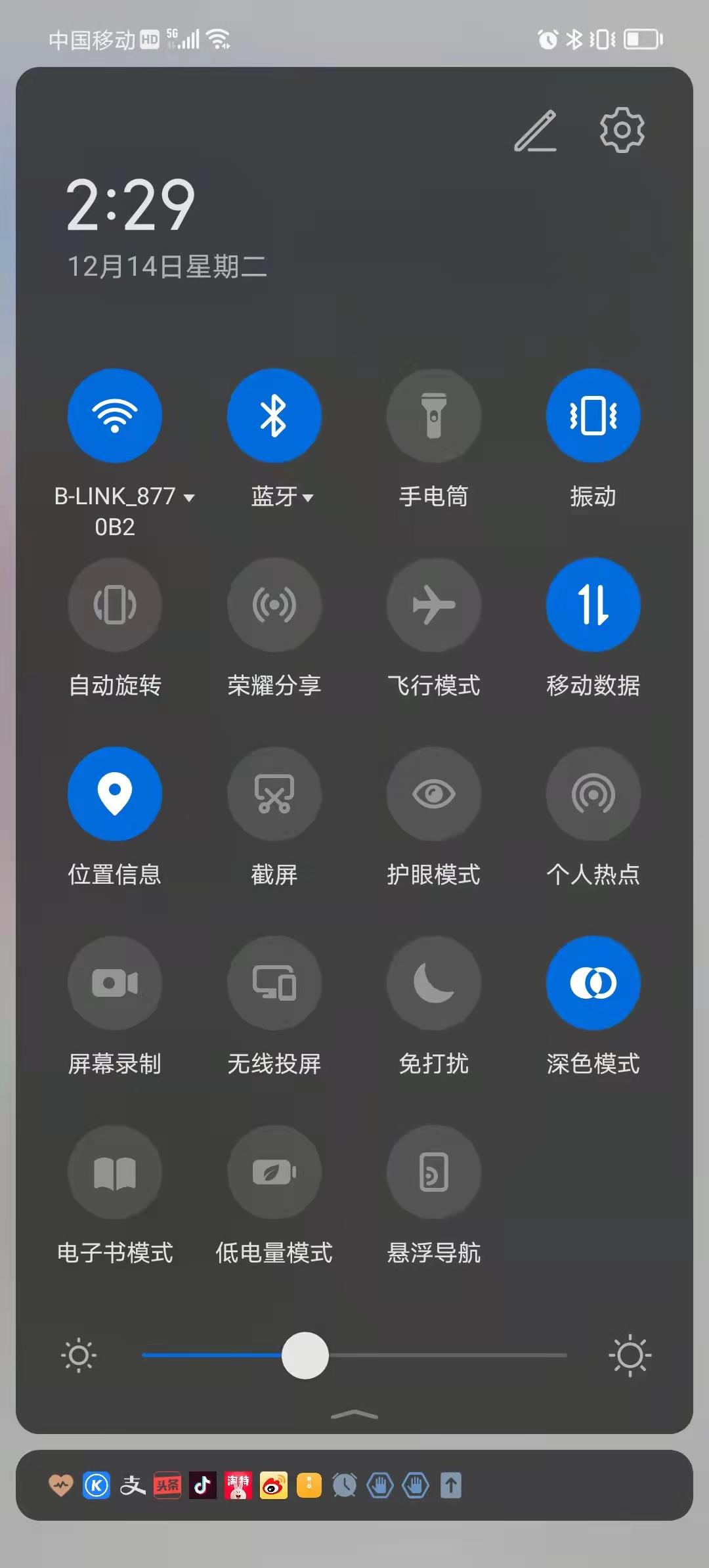This screenshot has width=709, height=1568.
Task: Disable vibration mode (振动)
Action: pyautogui.click(x=593, y=415)
